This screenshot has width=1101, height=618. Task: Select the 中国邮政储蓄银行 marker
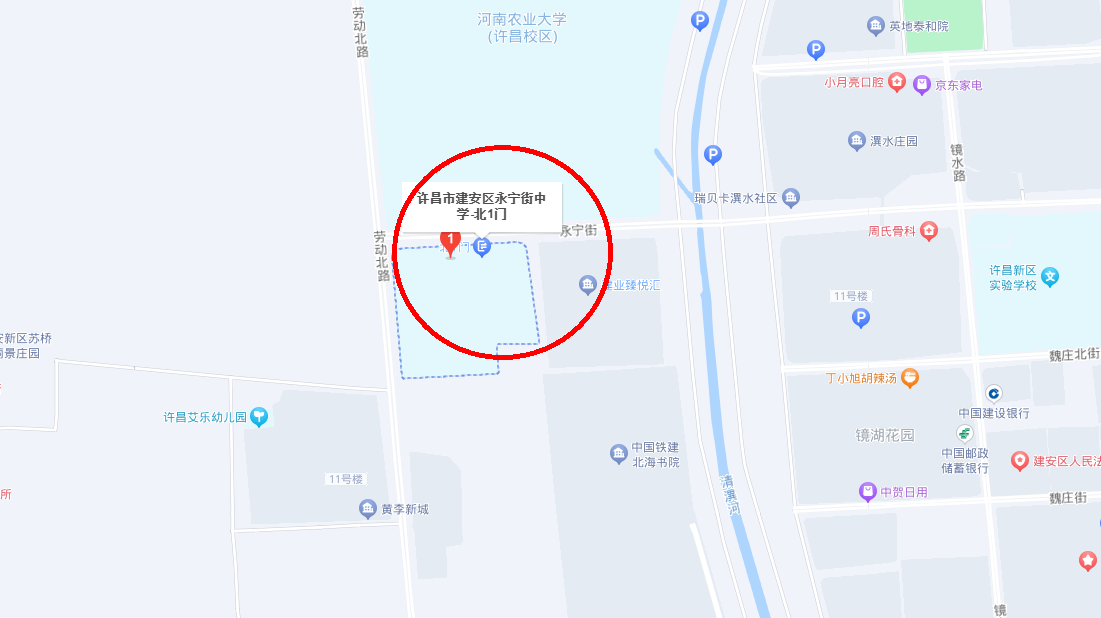pyautogui.click(x=965, y=433)
